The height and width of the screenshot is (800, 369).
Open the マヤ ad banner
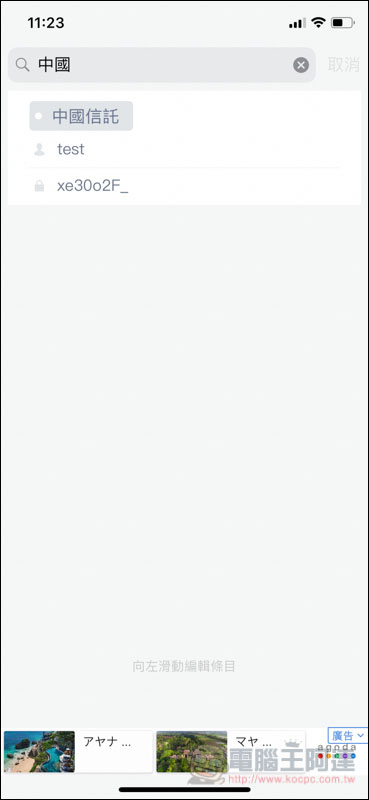[x=231, y=752]
